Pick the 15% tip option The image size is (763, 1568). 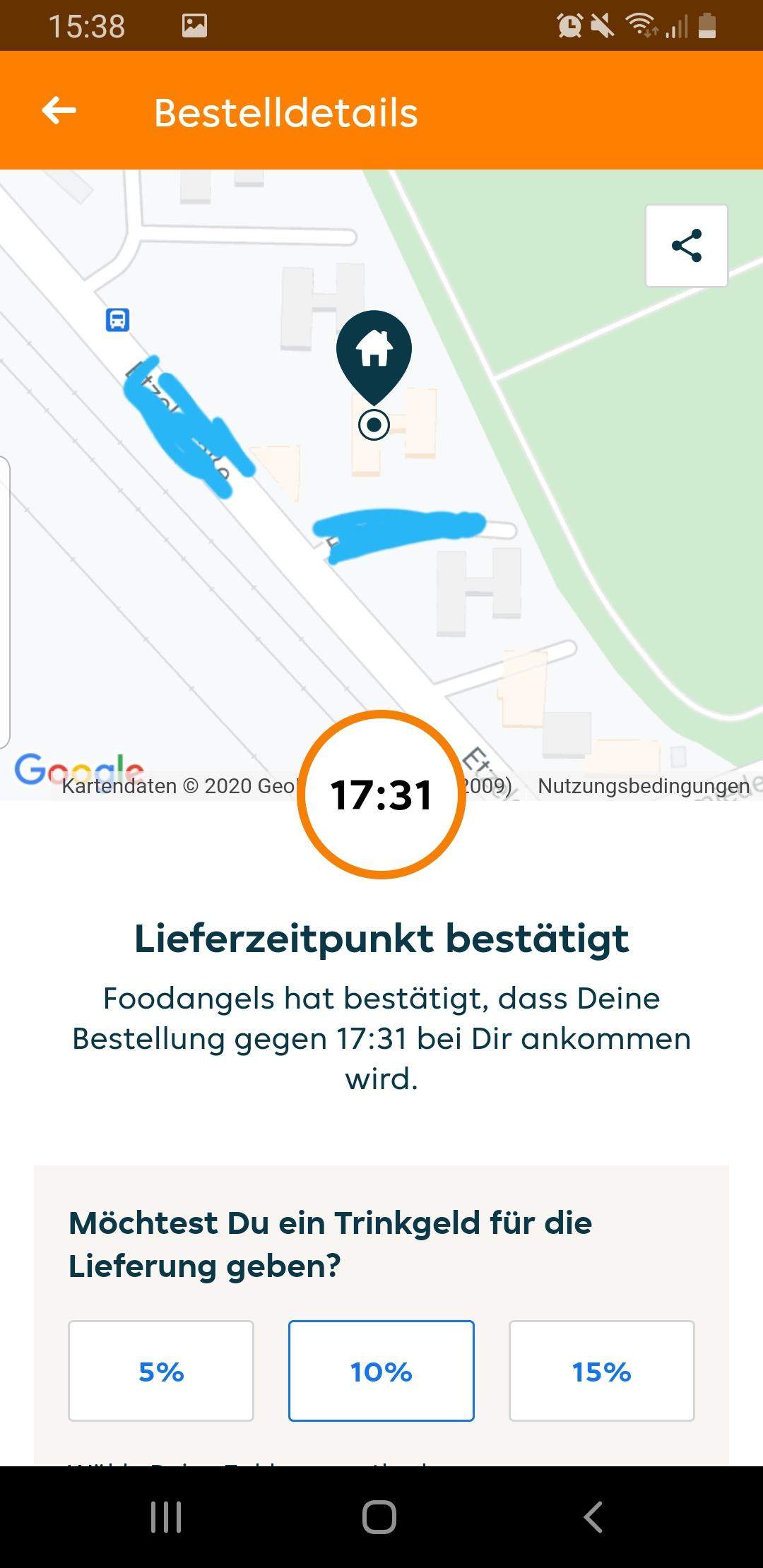pos(601,1371)
